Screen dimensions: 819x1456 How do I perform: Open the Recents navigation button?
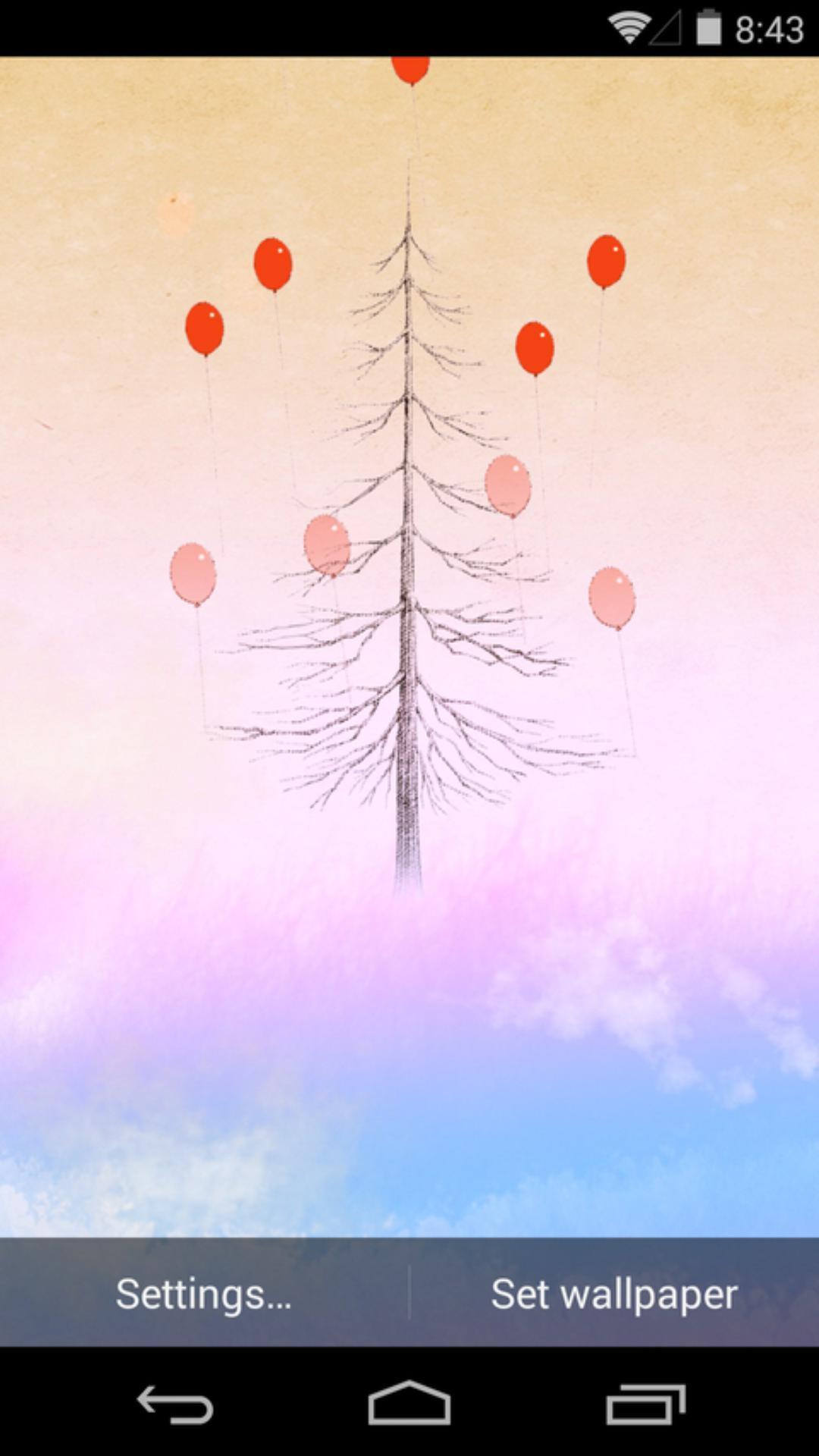point(645,1402)
